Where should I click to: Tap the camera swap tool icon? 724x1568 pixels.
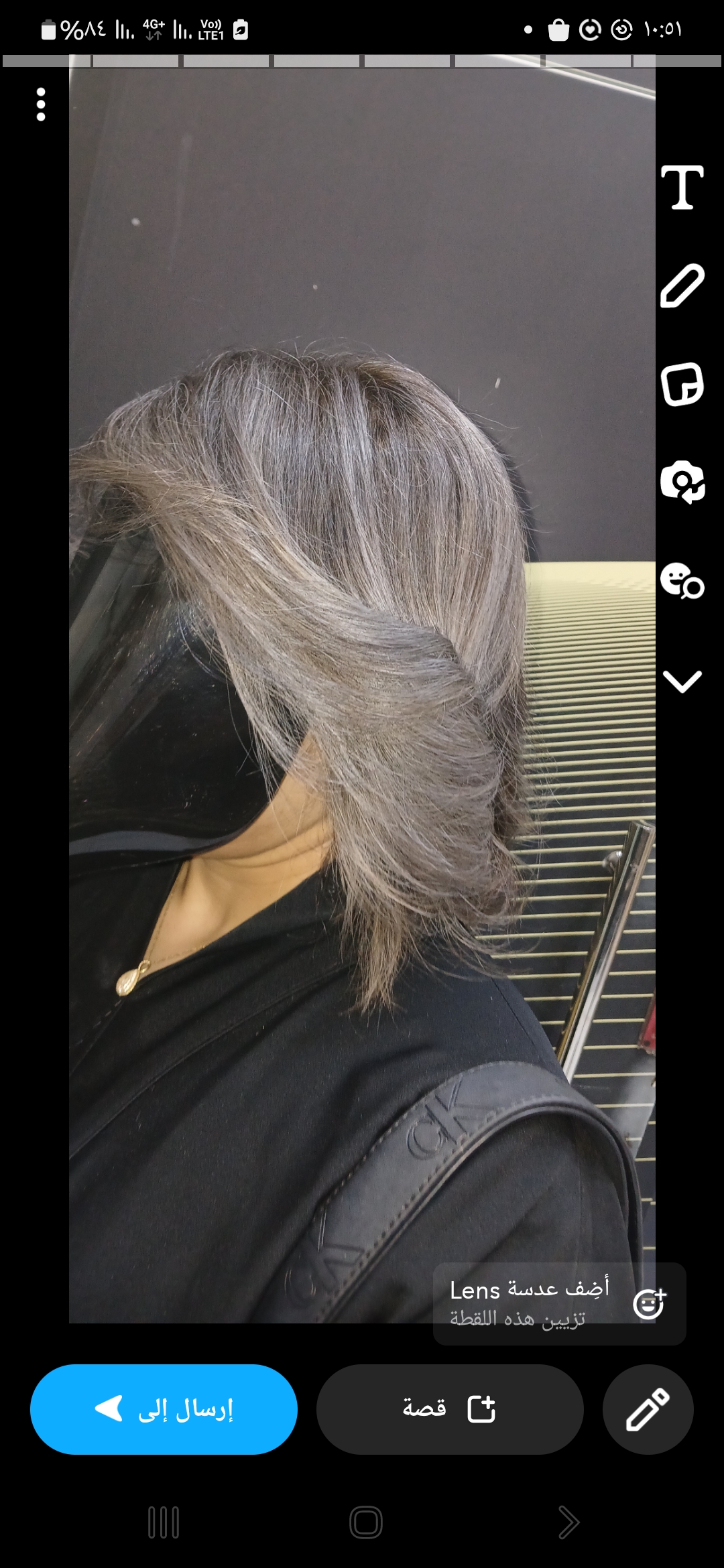coord(682,482)
